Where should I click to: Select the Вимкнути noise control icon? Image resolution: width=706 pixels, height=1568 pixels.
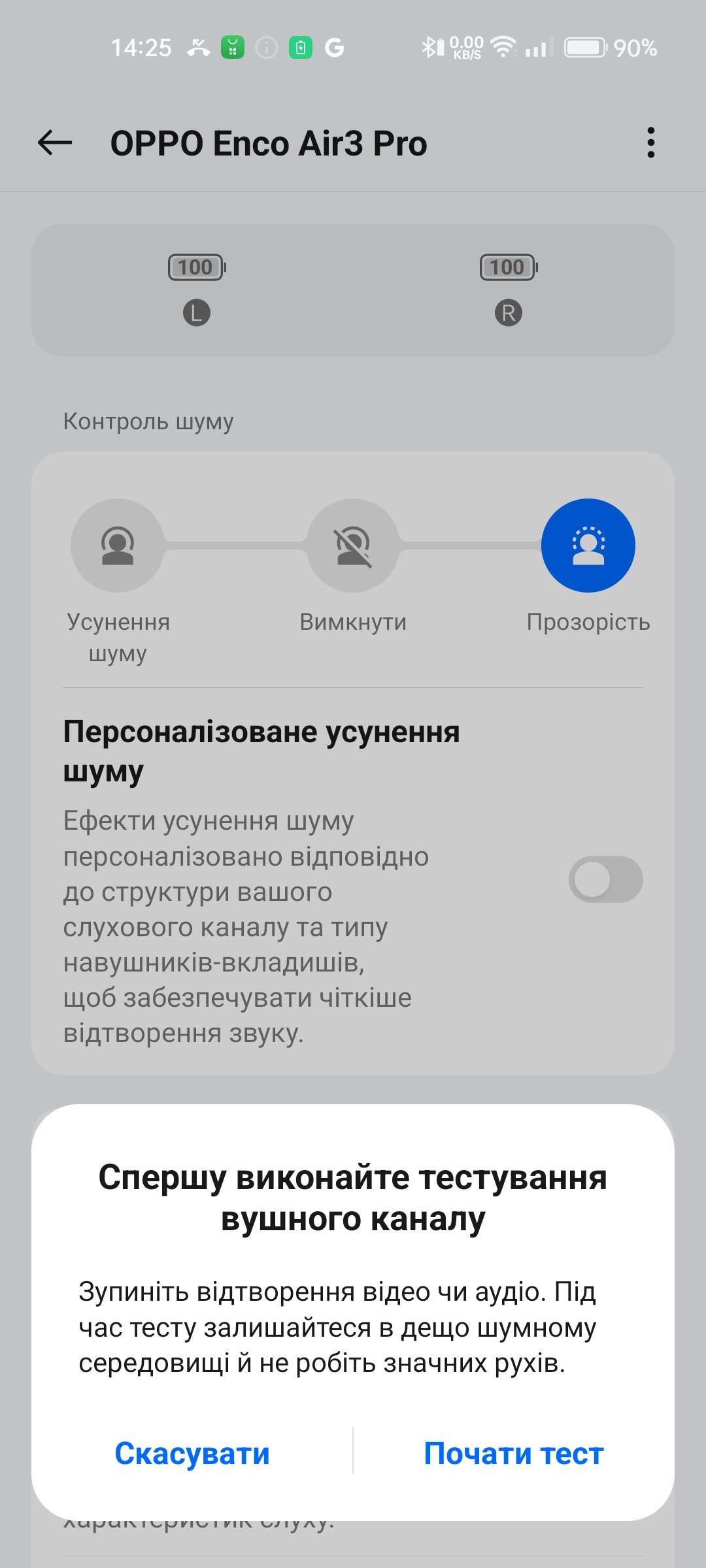[x=353, y=546]
